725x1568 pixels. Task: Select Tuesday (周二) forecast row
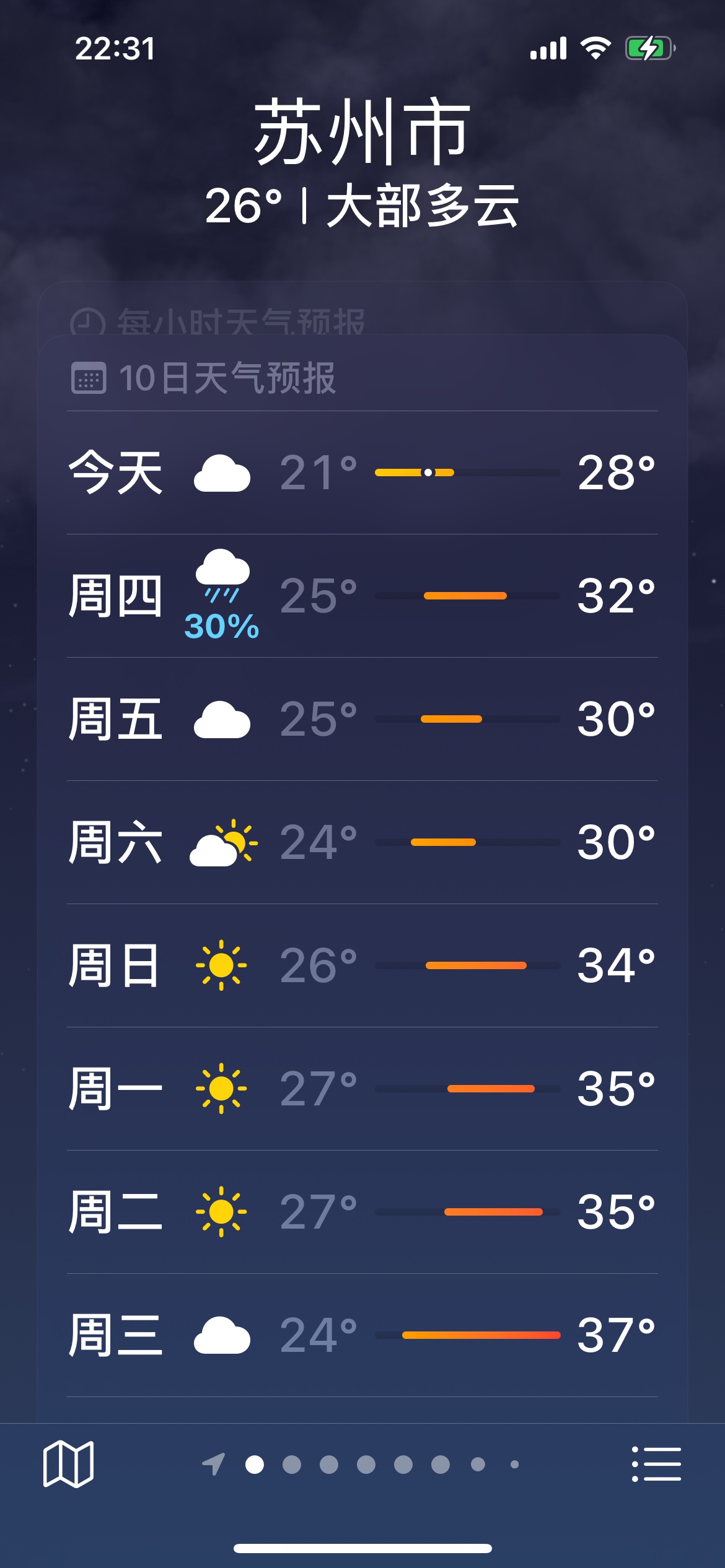click(362, 1212)
